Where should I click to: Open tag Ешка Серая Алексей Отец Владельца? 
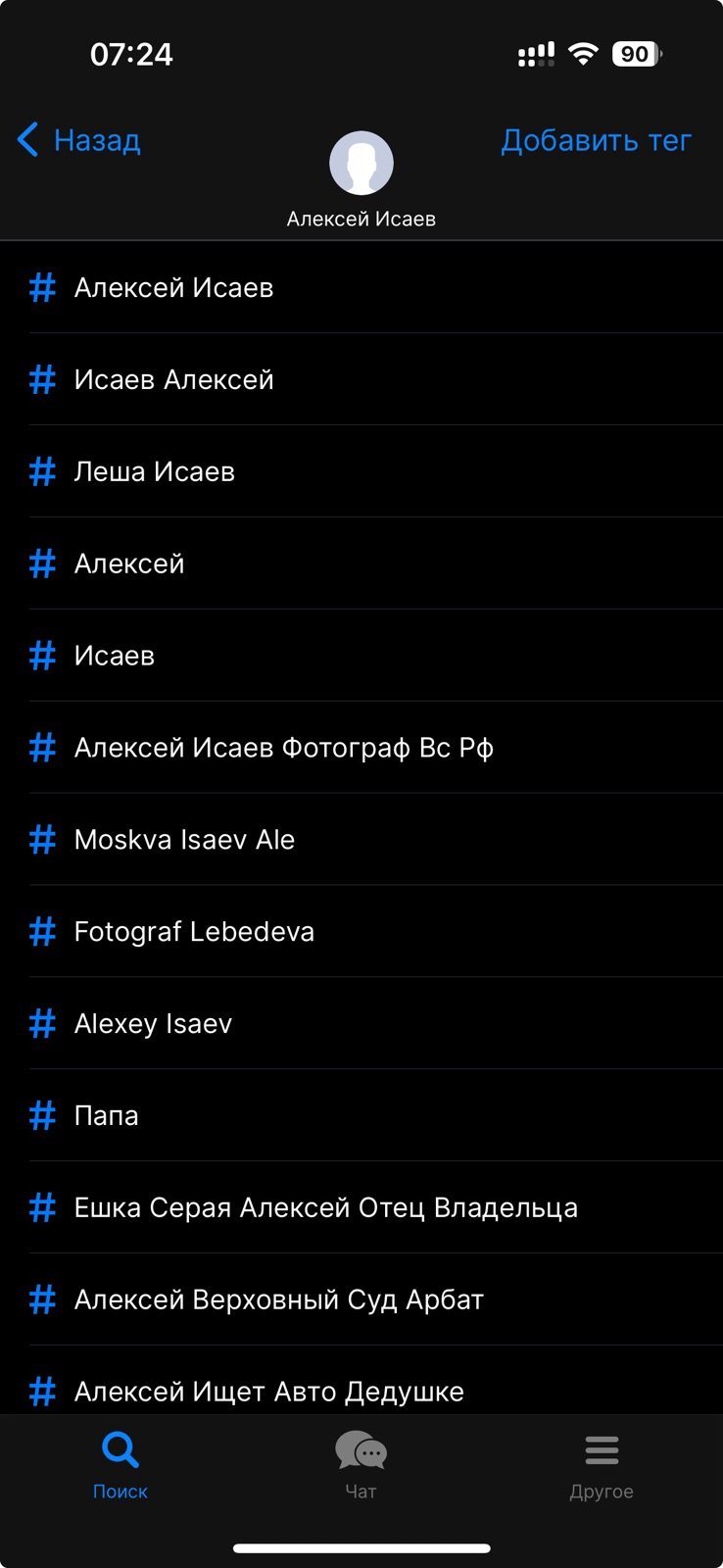point(361,1208)
